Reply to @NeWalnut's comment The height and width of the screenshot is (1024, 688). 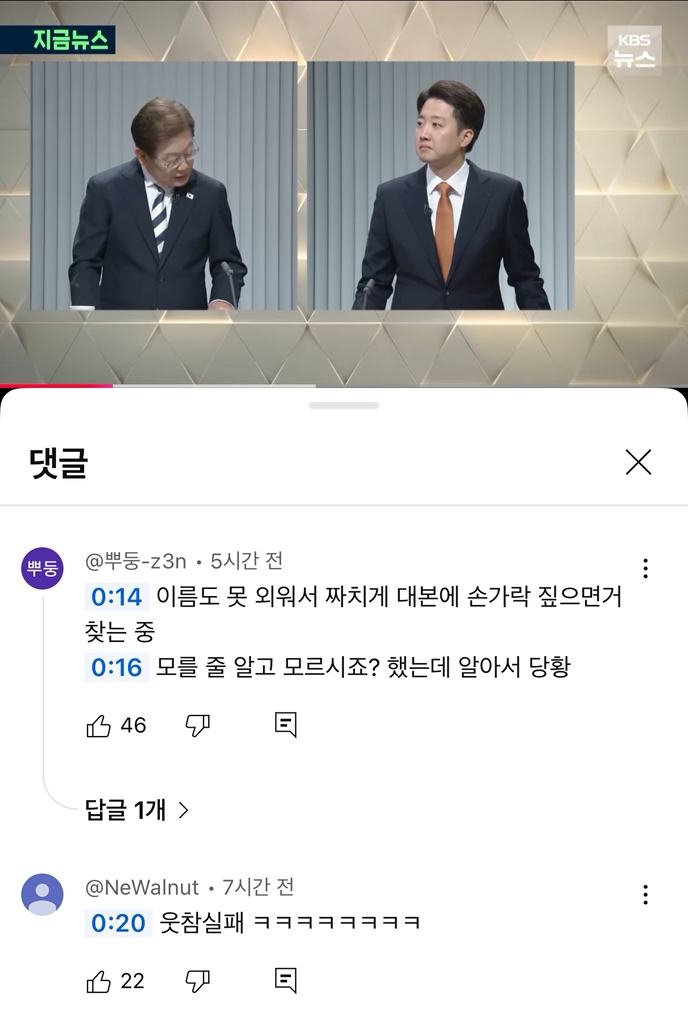[286, 982]
